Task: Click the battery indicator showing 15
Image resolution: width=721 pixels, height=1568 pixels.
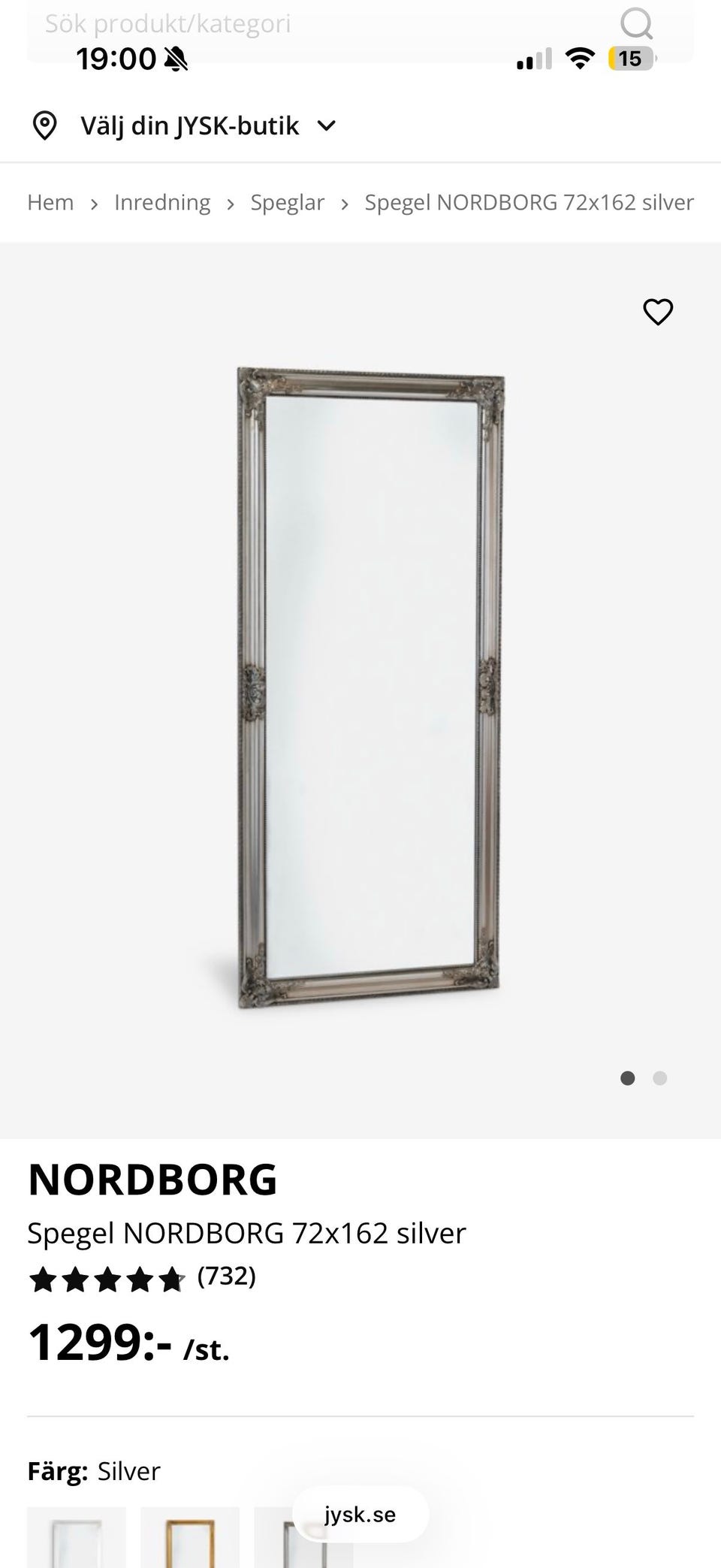Action: [x=631, y=58]
